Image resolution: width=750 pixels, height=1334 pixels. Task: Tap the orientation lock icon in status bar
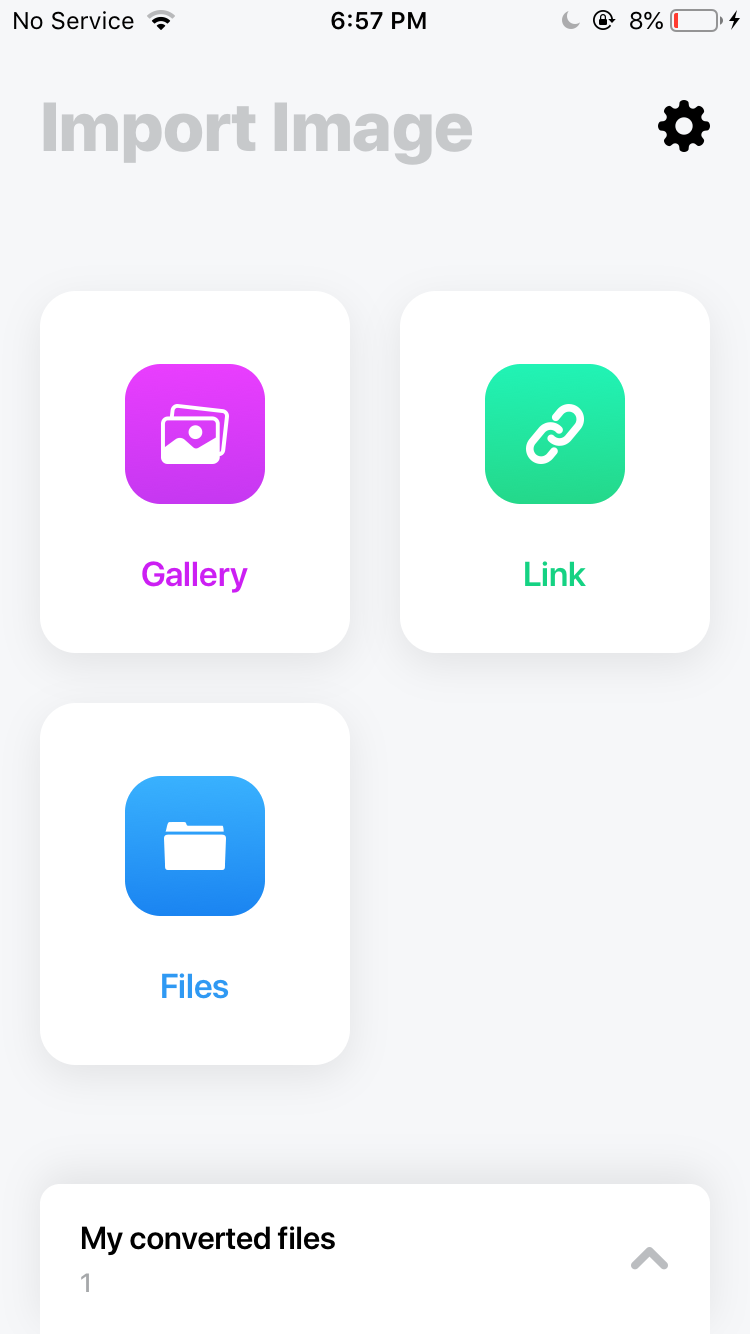point(604,18)
